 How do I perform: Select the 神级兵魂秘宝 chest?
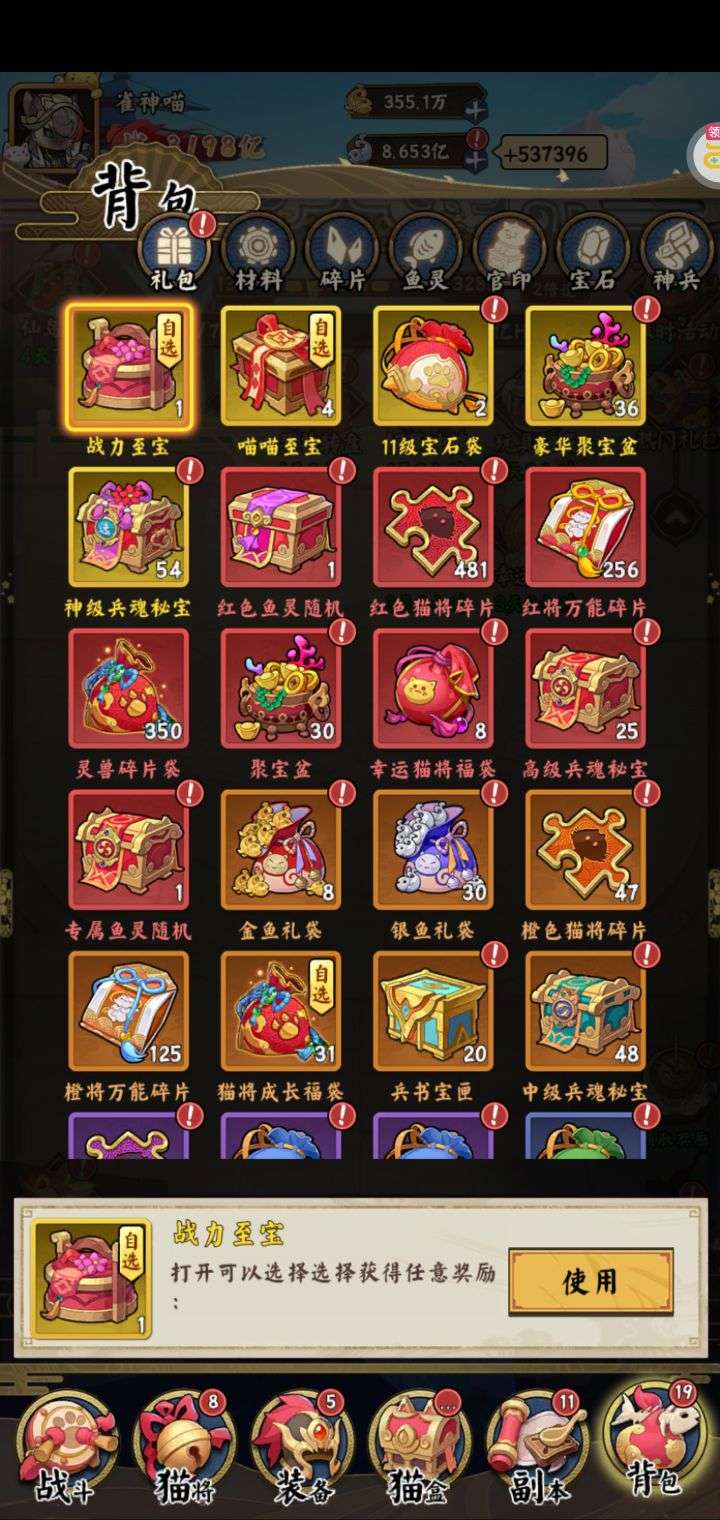tap(128, 527)
